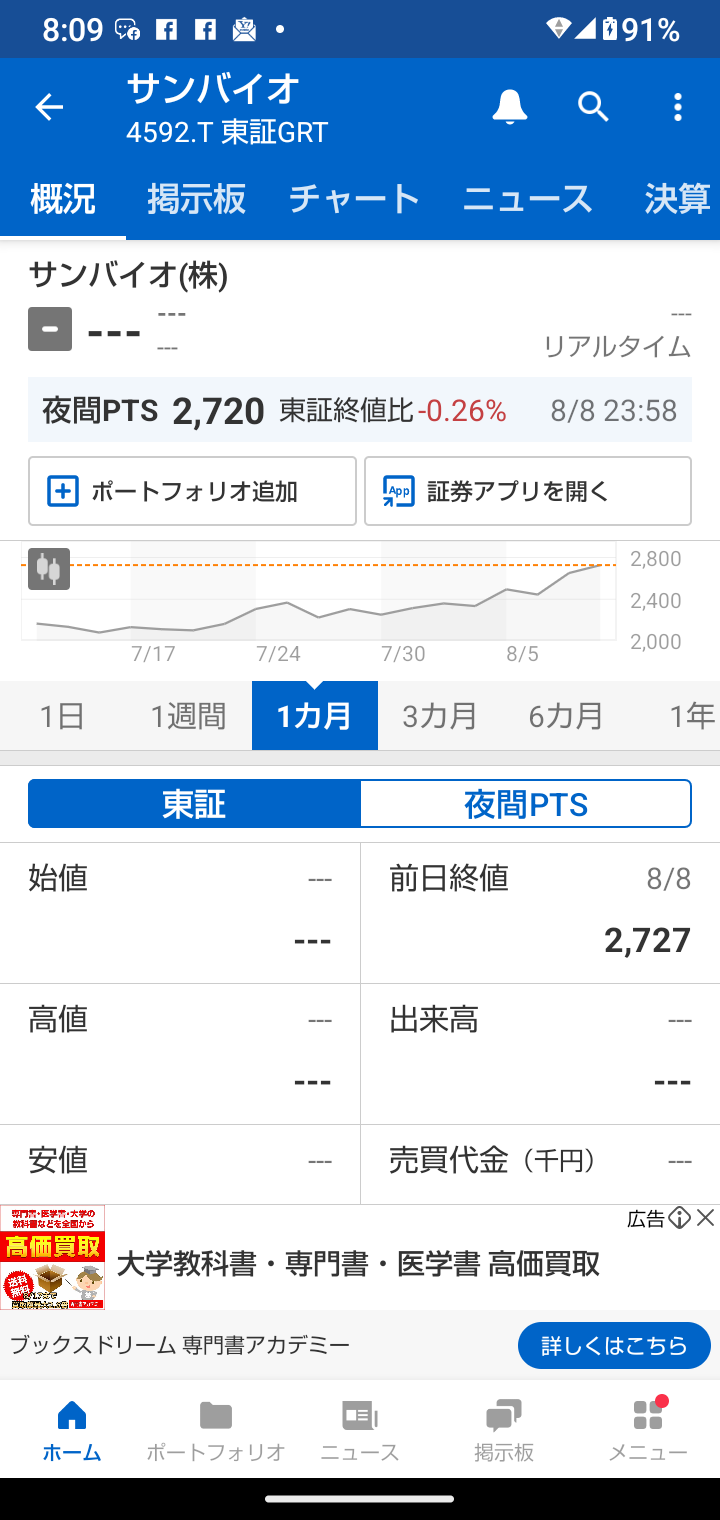Open the overflow menu
Viewport: 720px width, 1520px height.
[677, 107]
